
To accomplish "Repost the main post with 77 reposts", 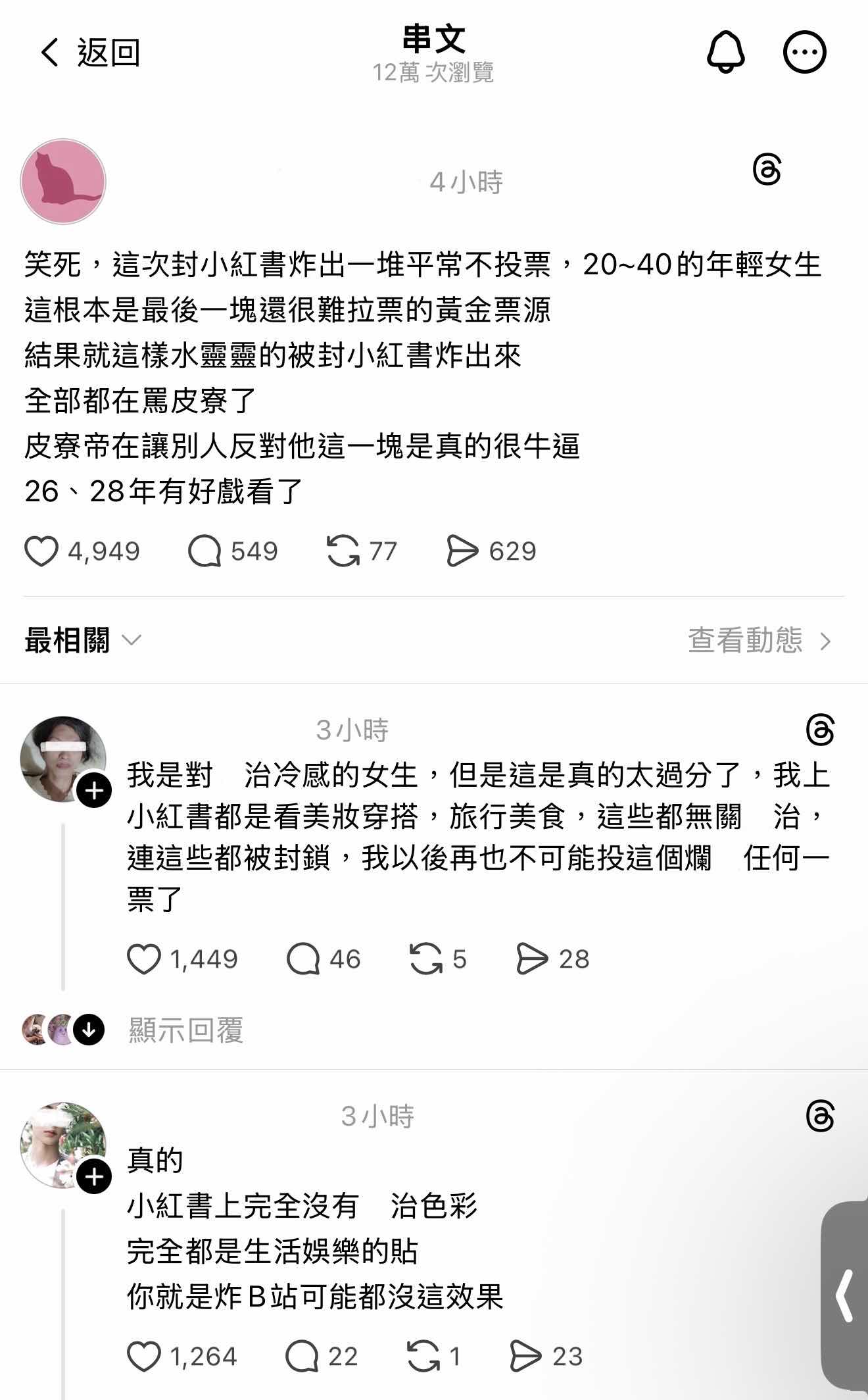I will [x=343, y=551].
